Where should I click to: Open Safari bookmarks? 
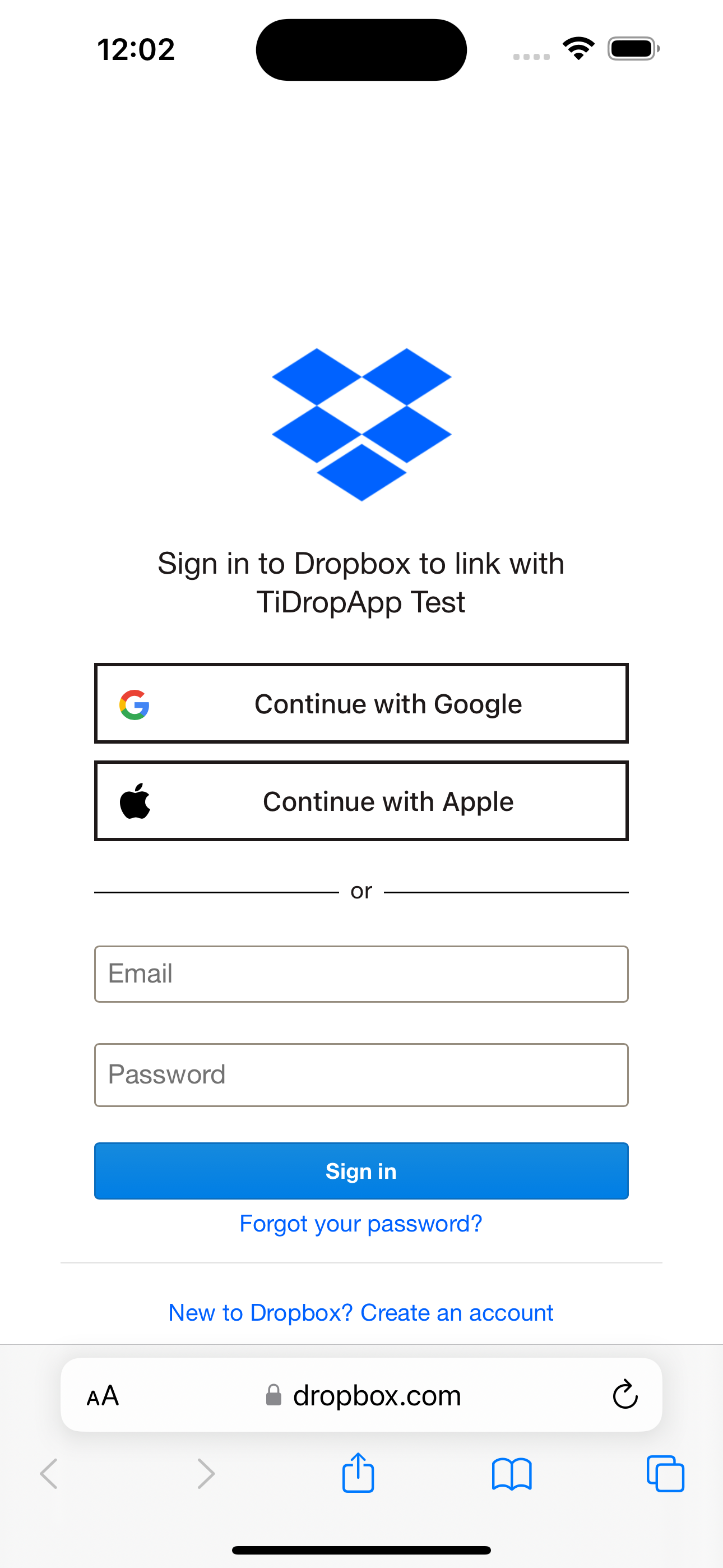point(512,1474)
